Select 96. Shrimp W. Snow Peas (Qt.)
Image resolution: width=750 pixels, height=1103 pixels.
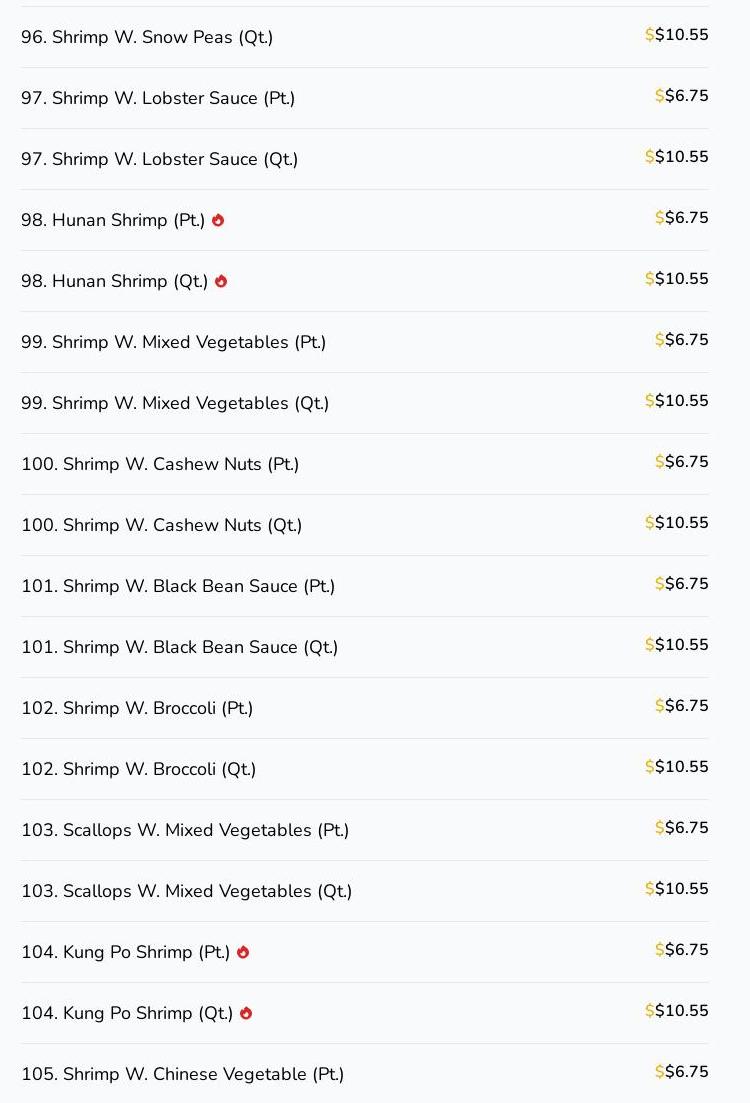tap(147, 37)
